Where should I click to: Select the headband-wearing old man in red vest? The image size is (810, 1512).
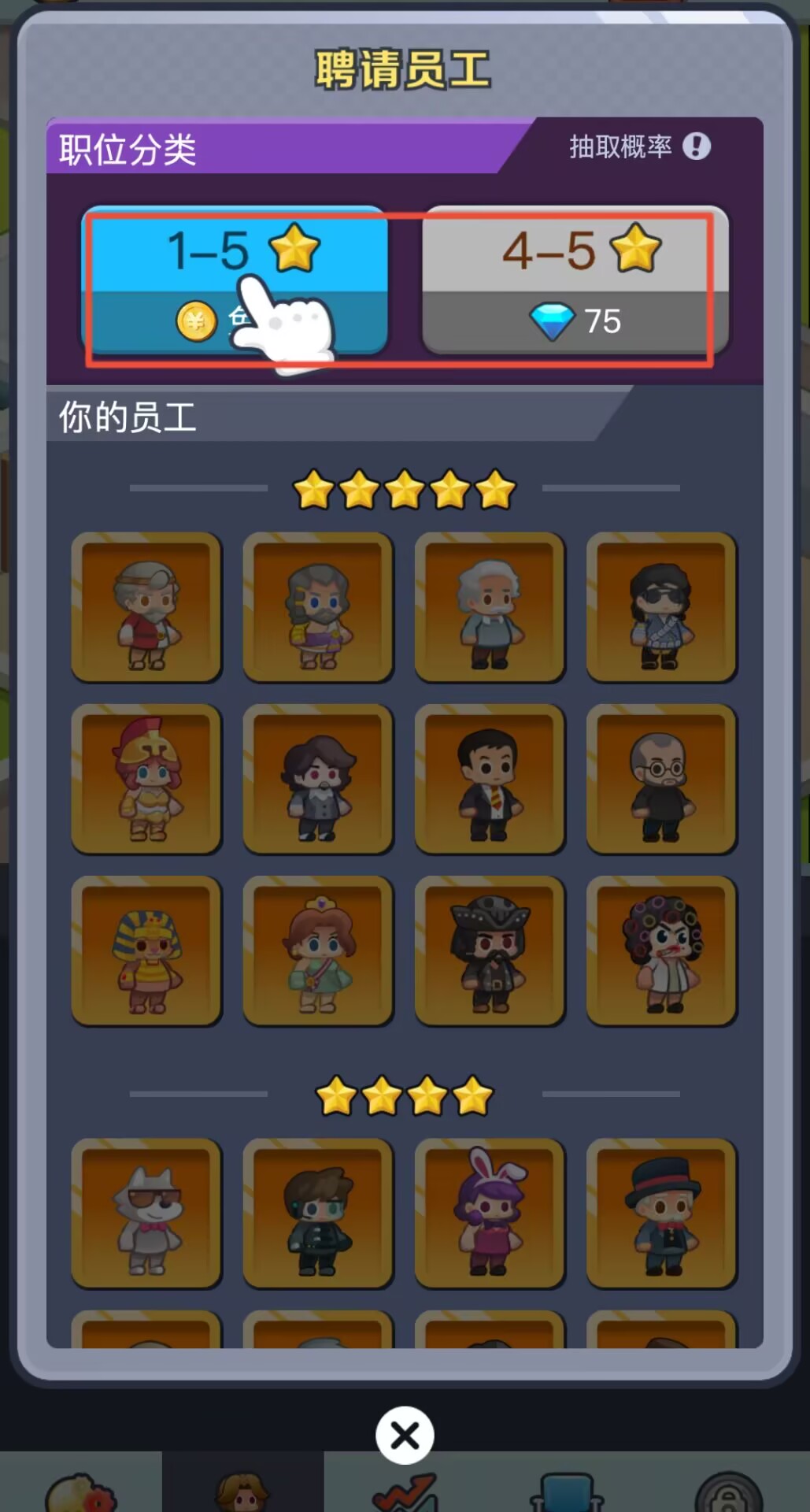[x=146, y=607]
